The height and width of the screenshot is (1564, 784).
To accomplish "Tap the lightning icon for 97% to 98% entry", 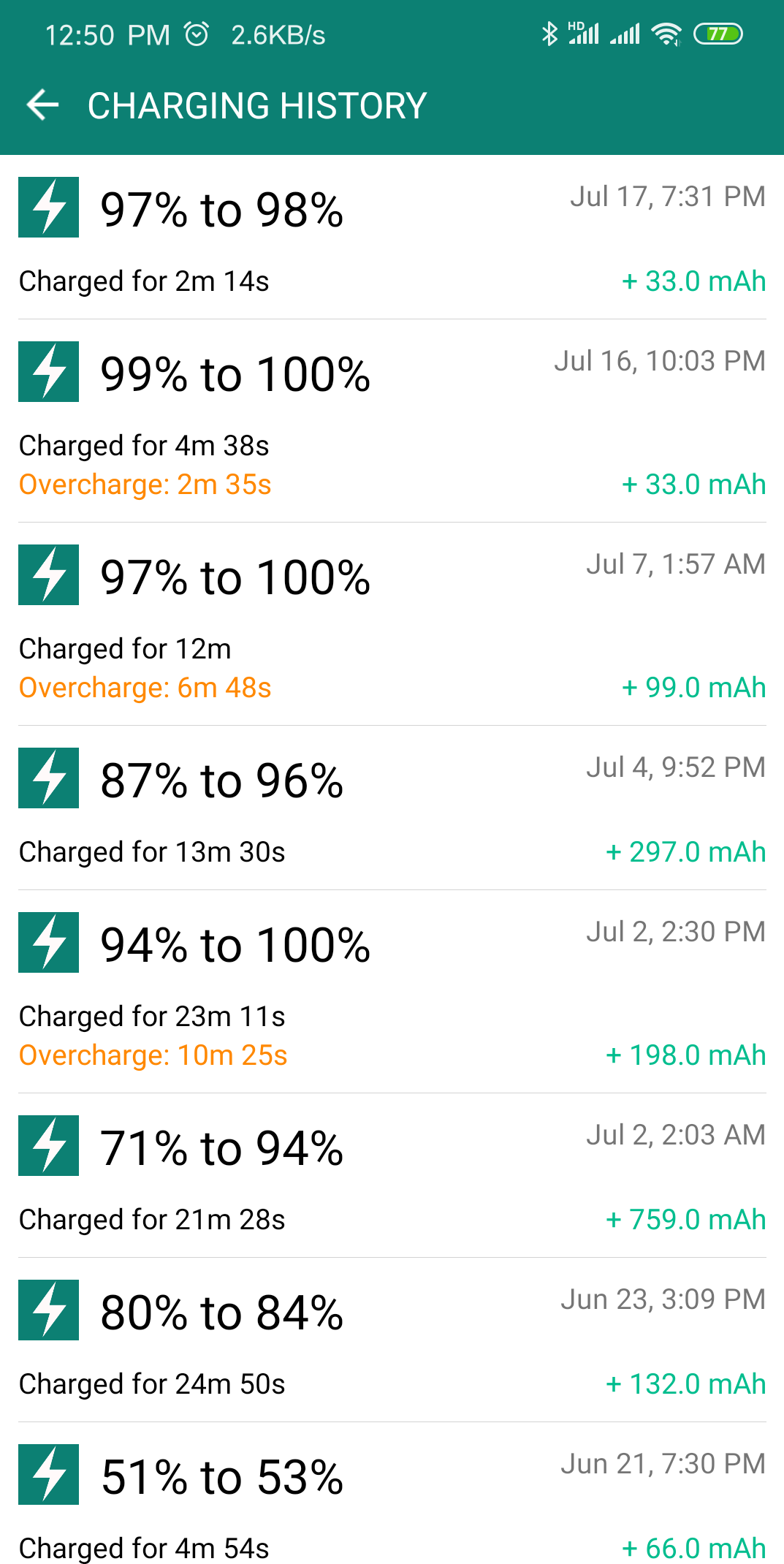I will tap(47, 208).
